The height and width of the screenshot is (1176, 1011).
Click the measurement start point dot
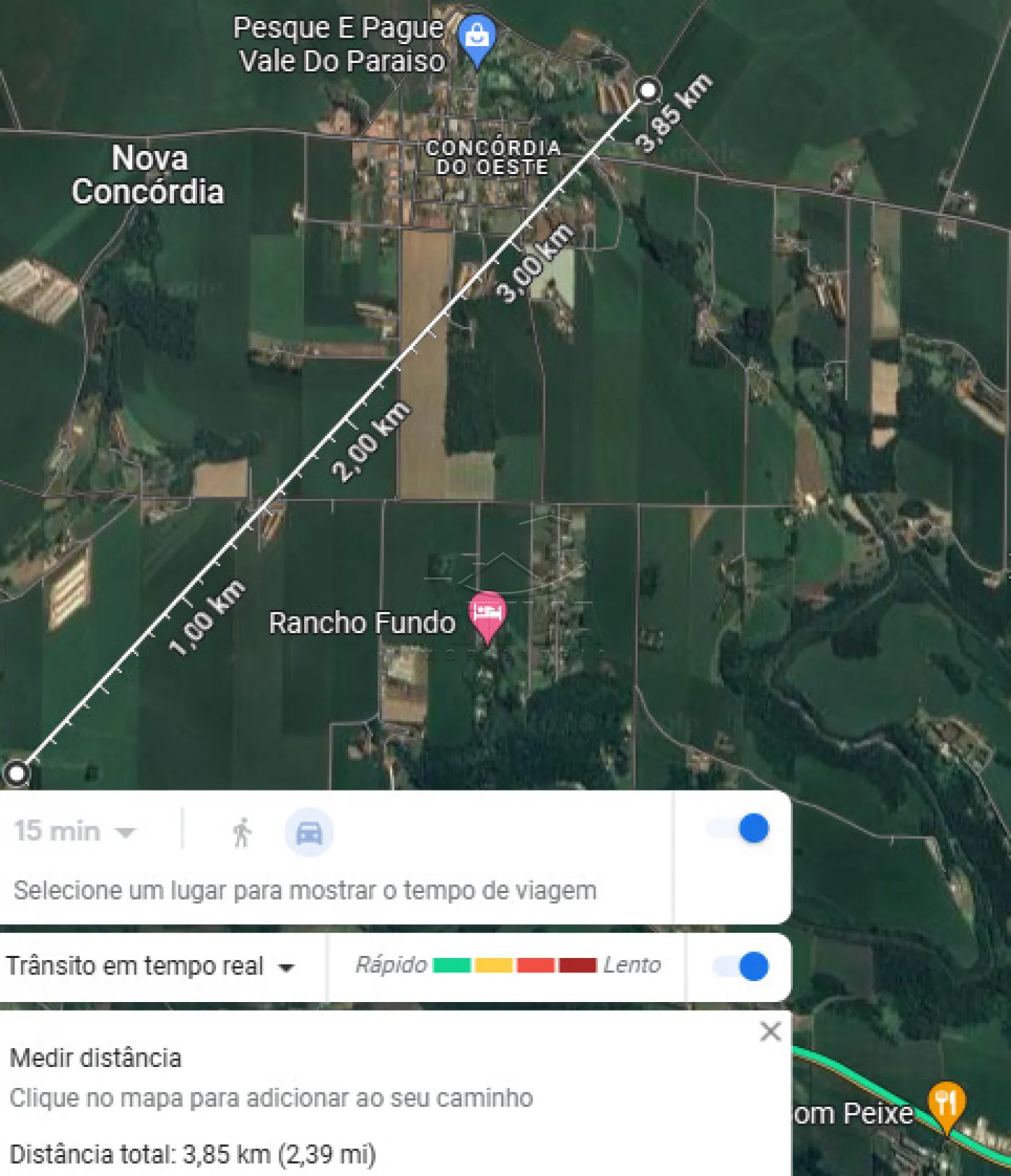(x=16, y=774)
